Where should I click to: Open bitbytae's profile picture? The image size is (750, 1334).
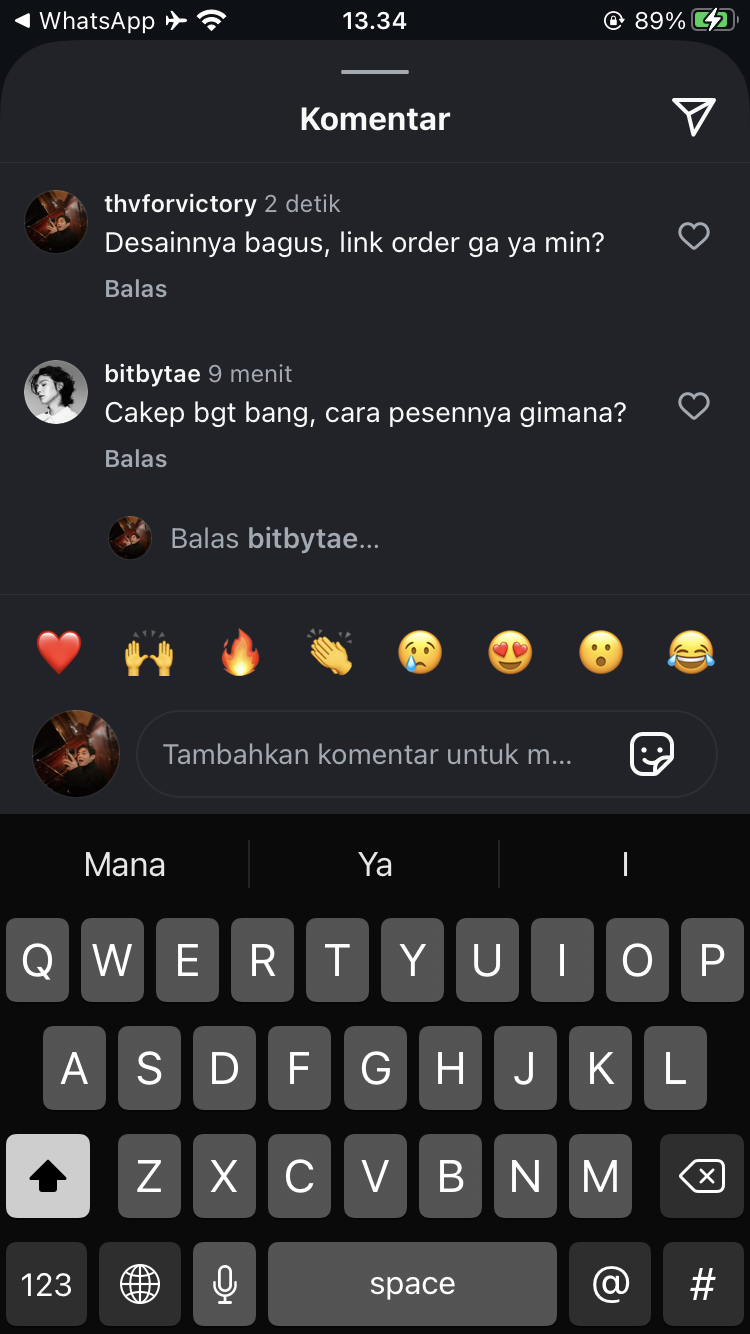click(56, 392)
